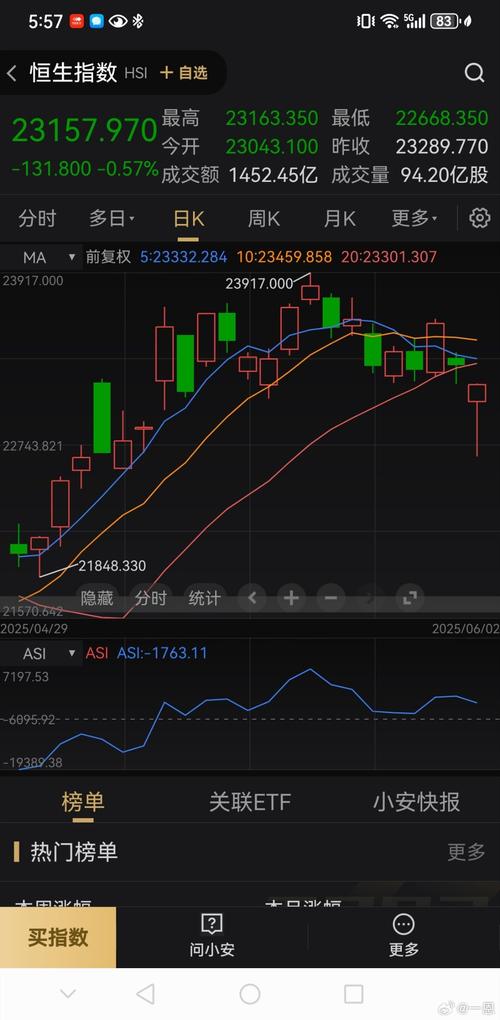Screen dimensions: 500x1020
Task: Tap the 买指数 button
Action: coord(58,937)
